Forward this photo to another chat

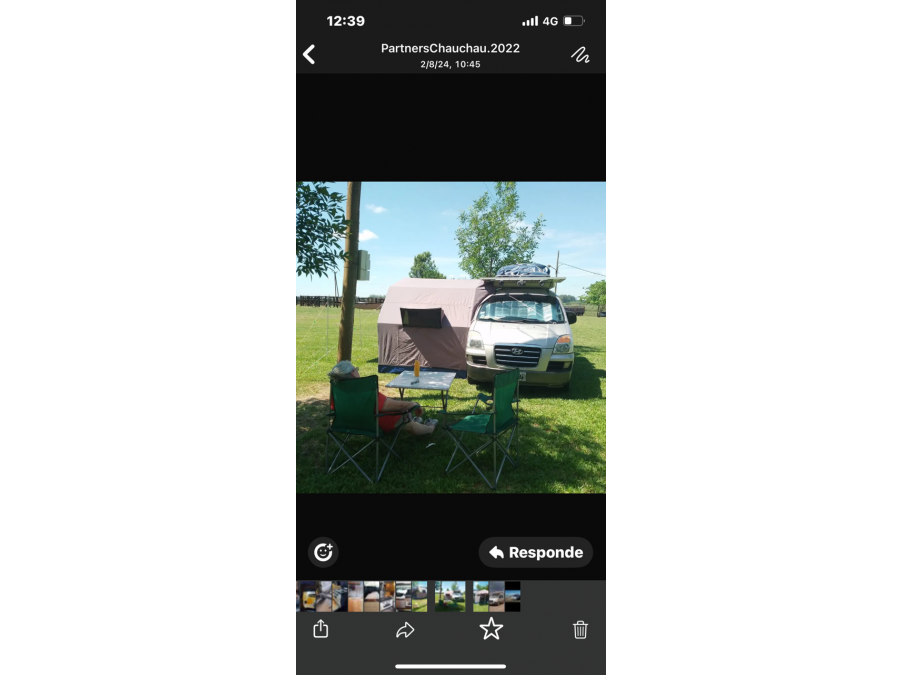[x=405, y=630]
